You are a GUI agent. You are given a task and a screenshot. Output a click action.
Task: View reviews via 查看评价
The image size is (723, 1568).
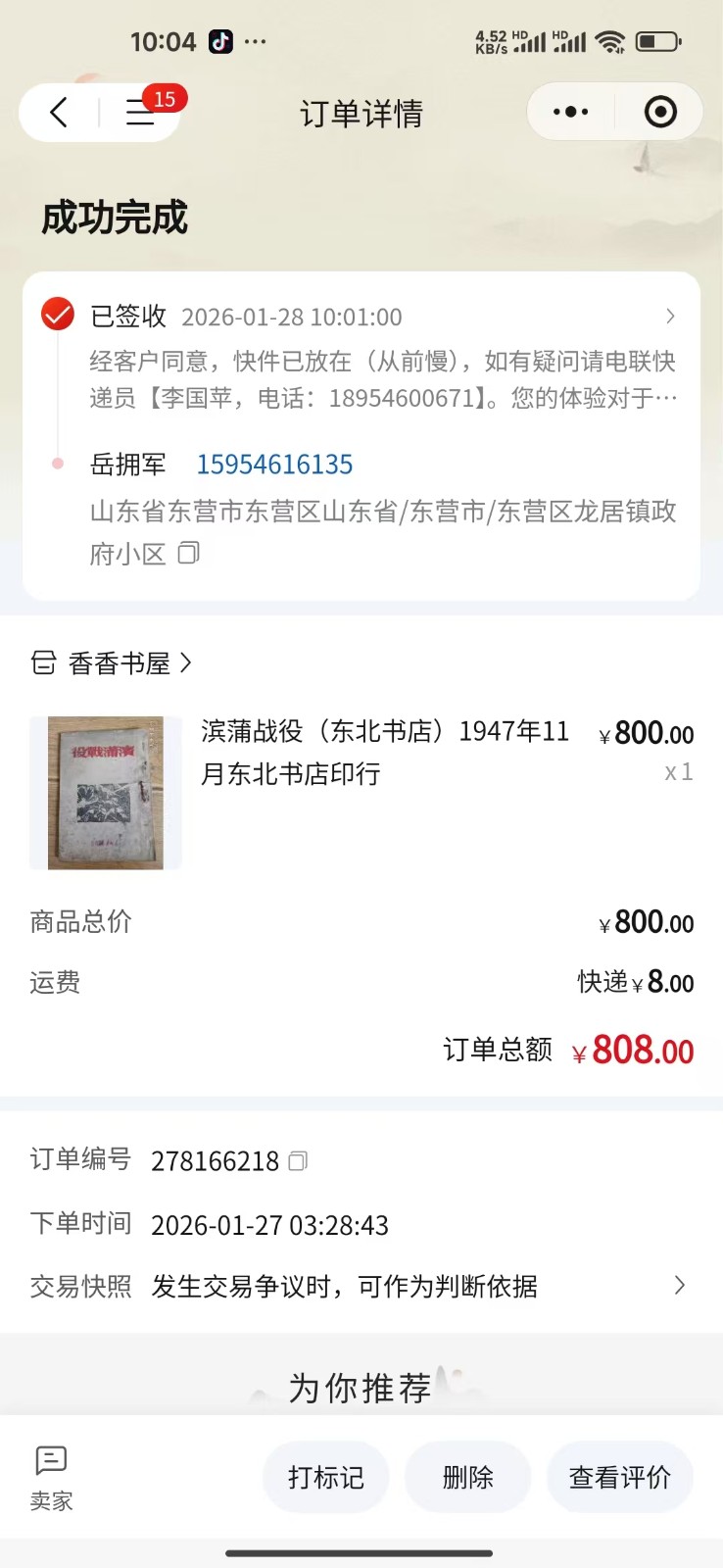[x=619, y=1477]
